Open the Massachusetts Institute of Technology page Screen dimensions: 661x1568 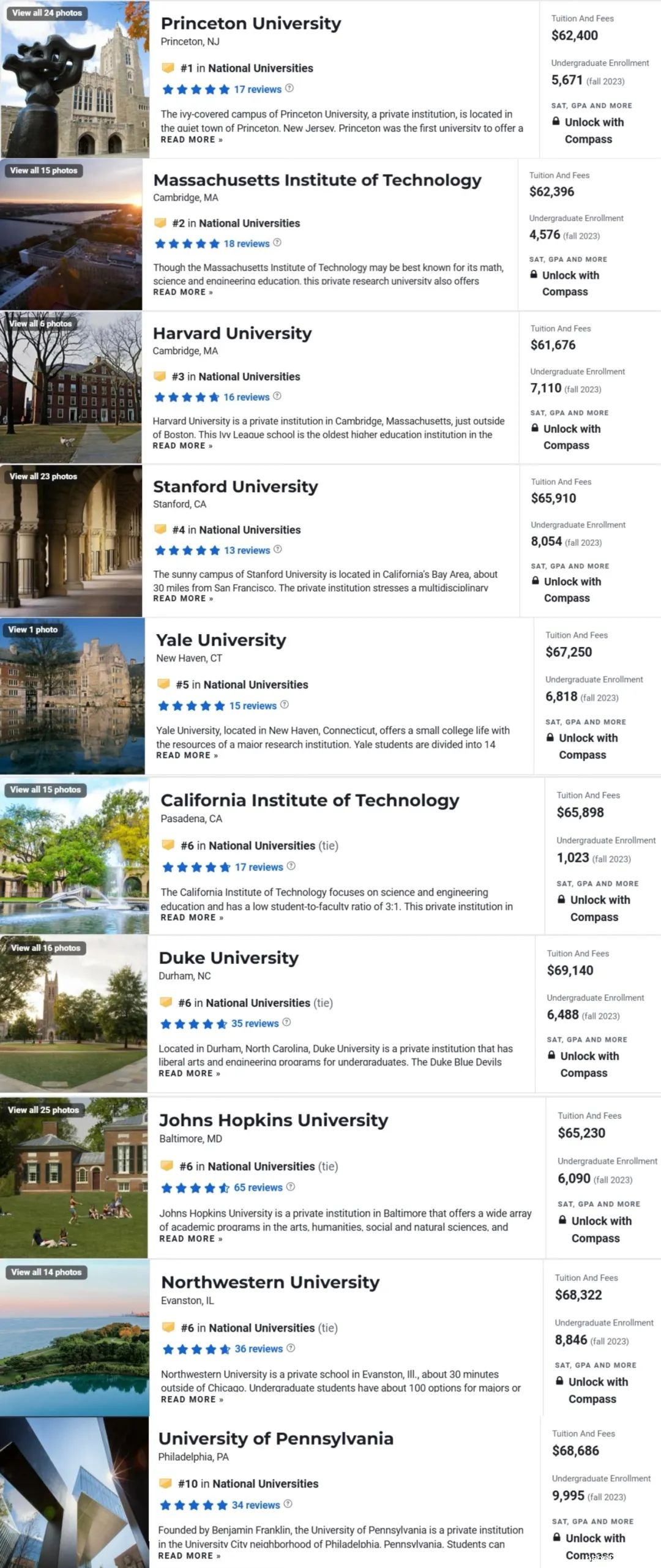pyautogui.click(x=317, y=180)
